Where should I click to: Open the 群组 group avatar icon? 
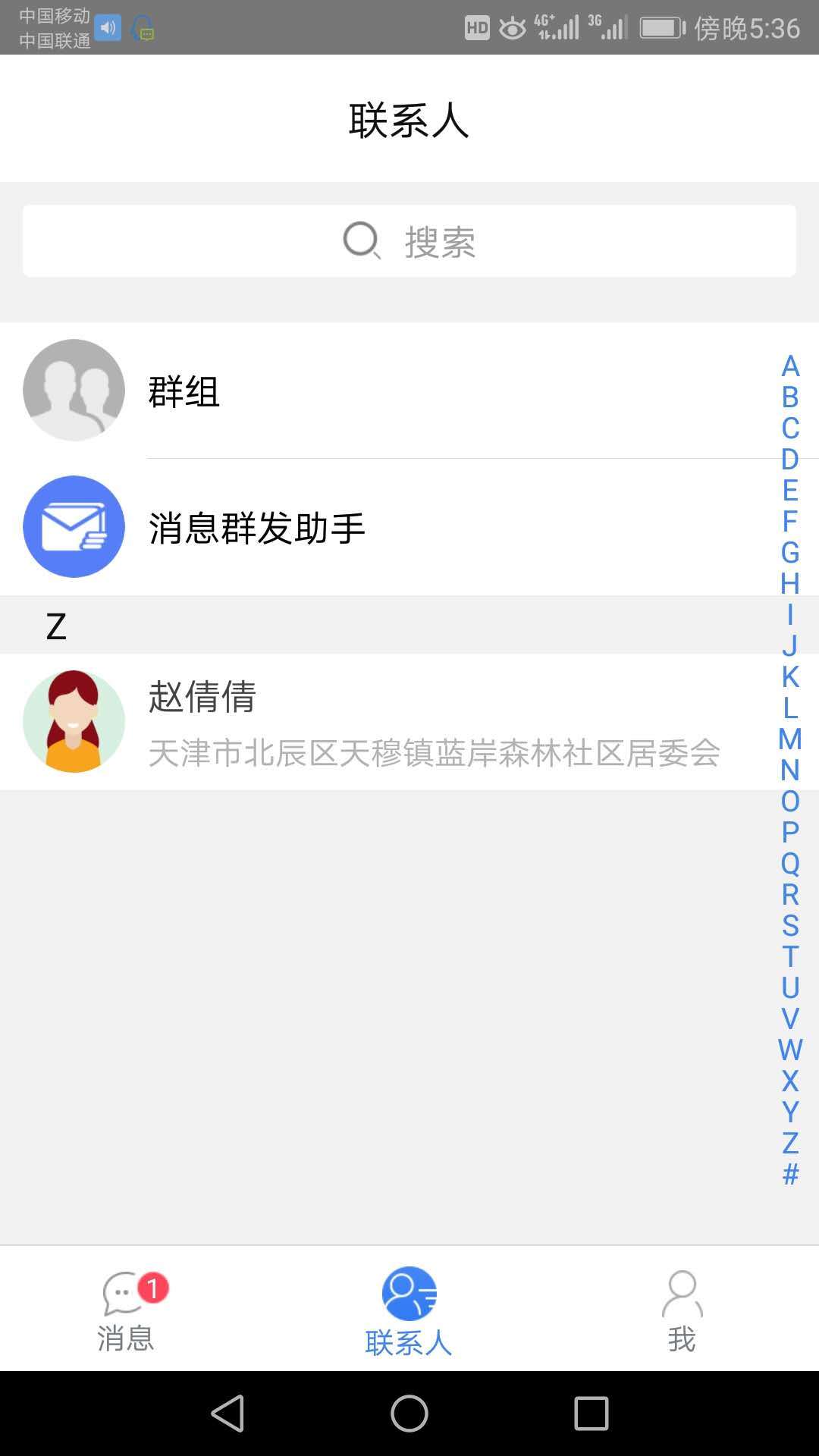coord(73,389)
